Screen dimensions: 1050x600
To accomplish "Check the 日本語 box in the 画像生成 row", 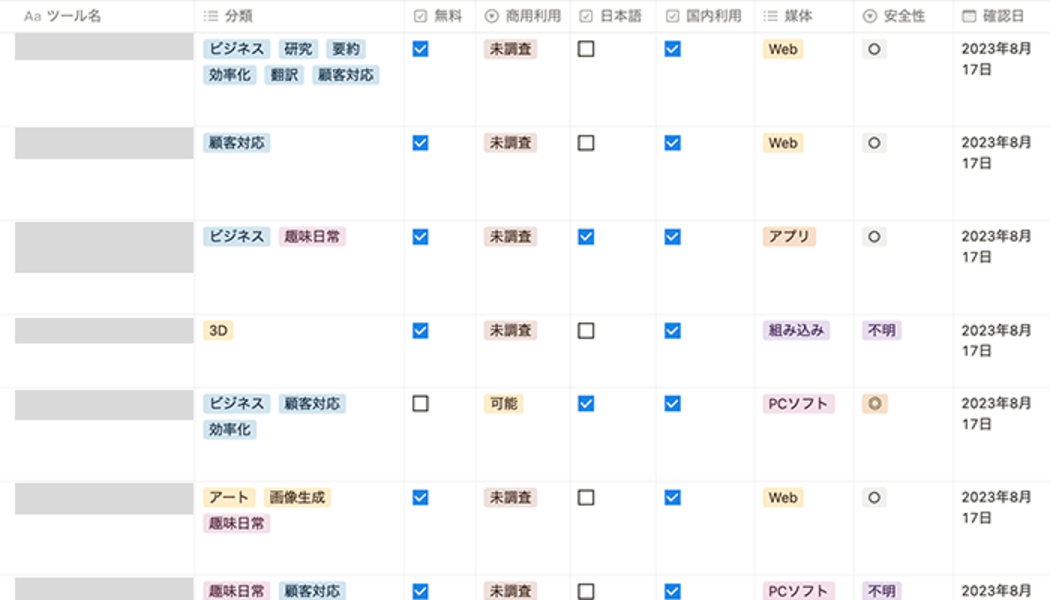I will 586,497.
